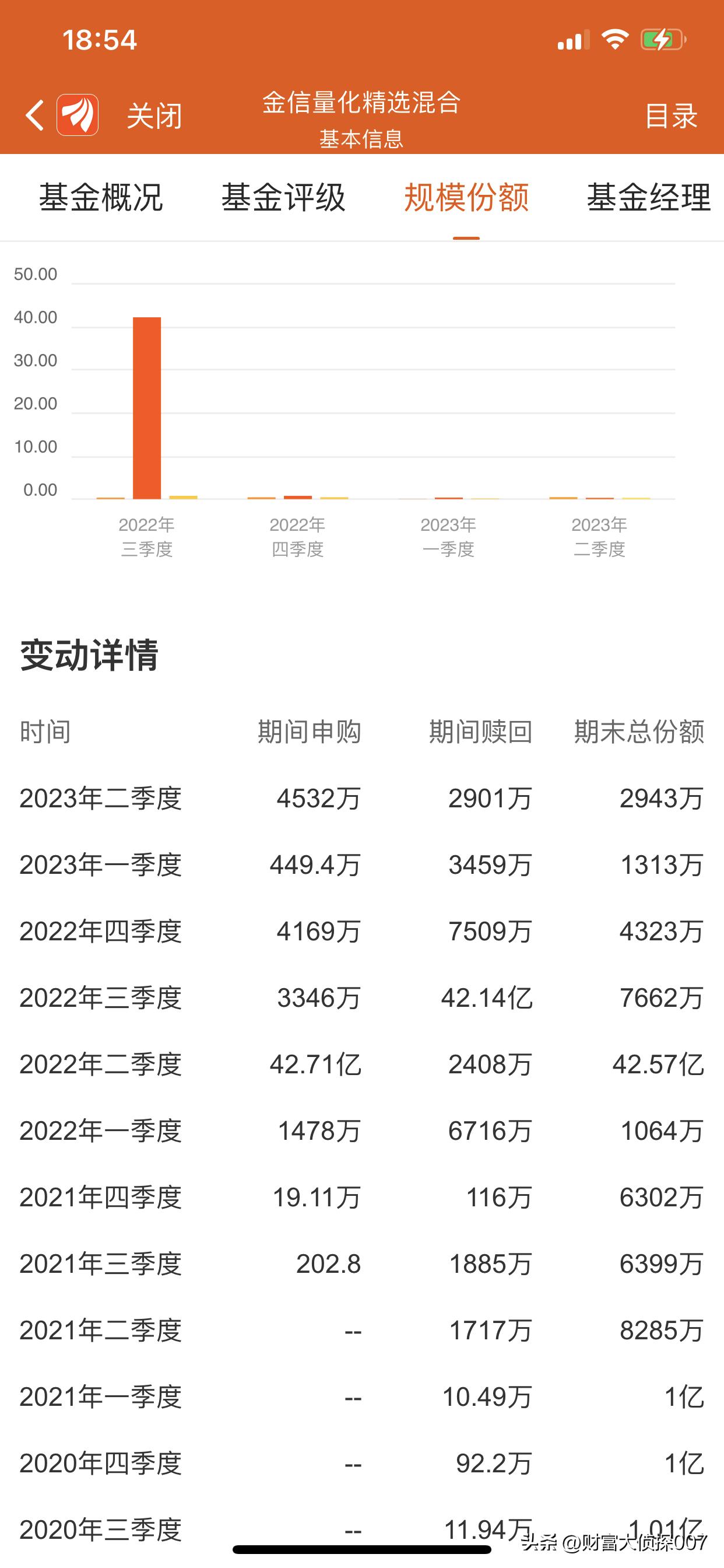724x1568 pixels.
Task: Tap the clock showing 18:54
Action: point(99,39)
